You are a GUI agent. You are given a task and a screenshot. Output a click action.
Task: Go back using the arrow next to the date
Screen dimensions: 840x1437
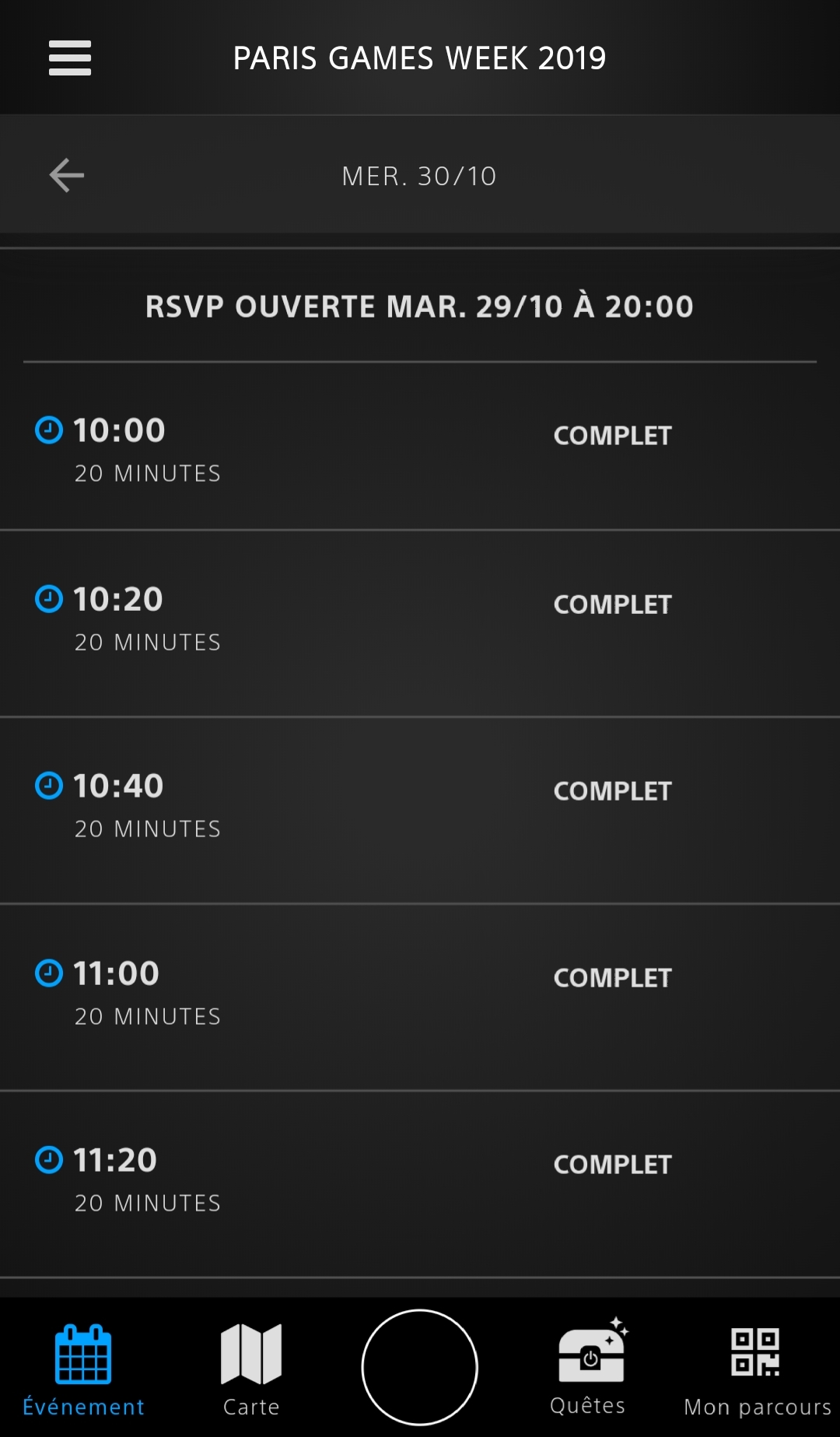pos(67,175)
